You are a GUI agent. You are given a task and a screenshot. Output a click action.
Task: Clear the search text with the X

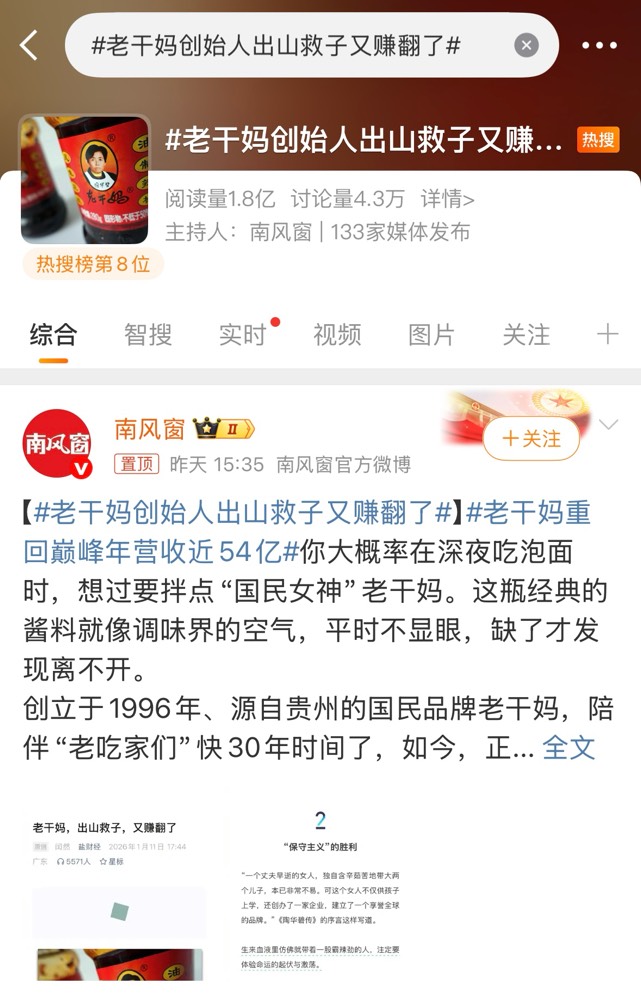click(x=526, y=45)
